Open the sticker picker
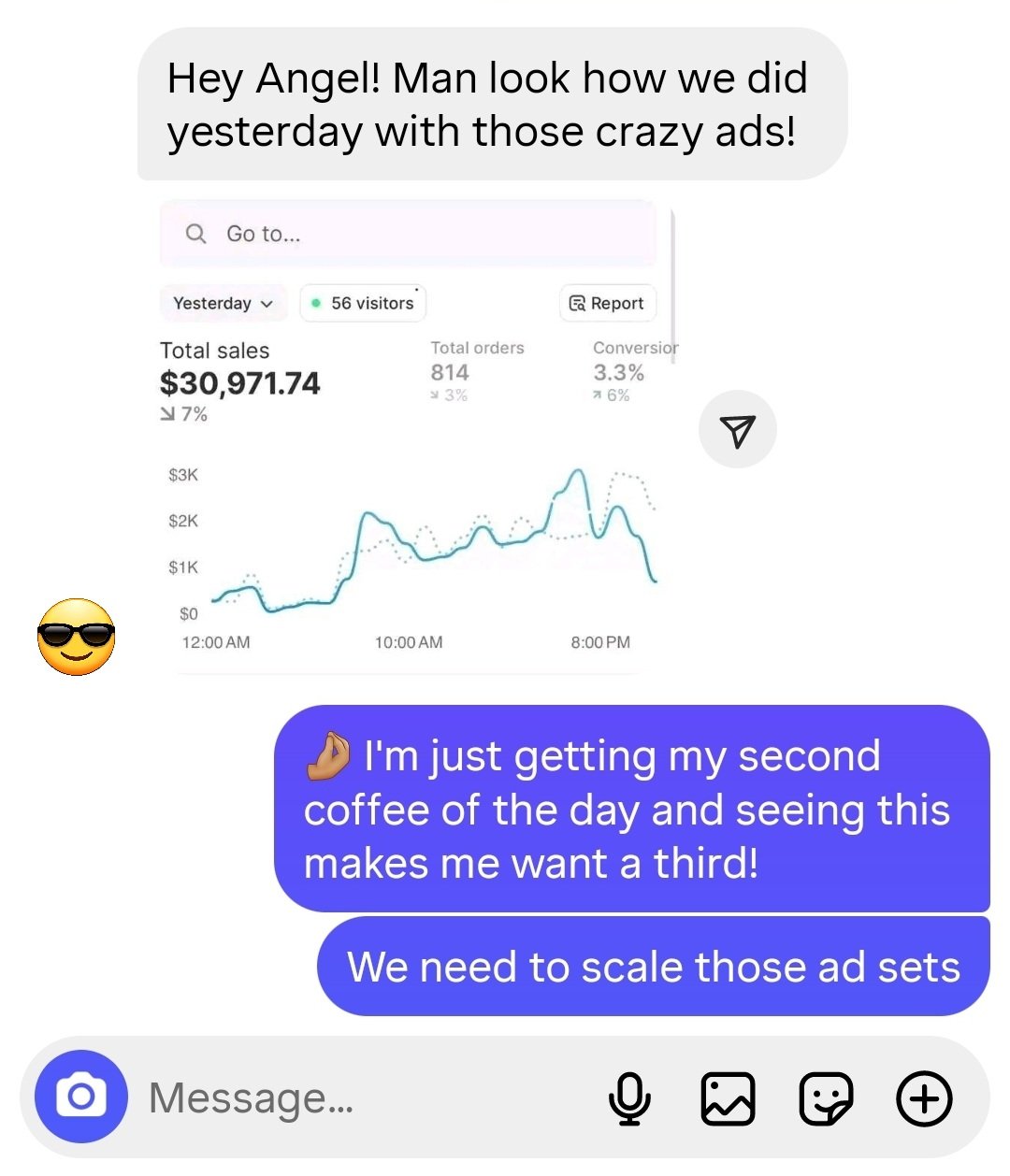 click(x=826, y=1097)
